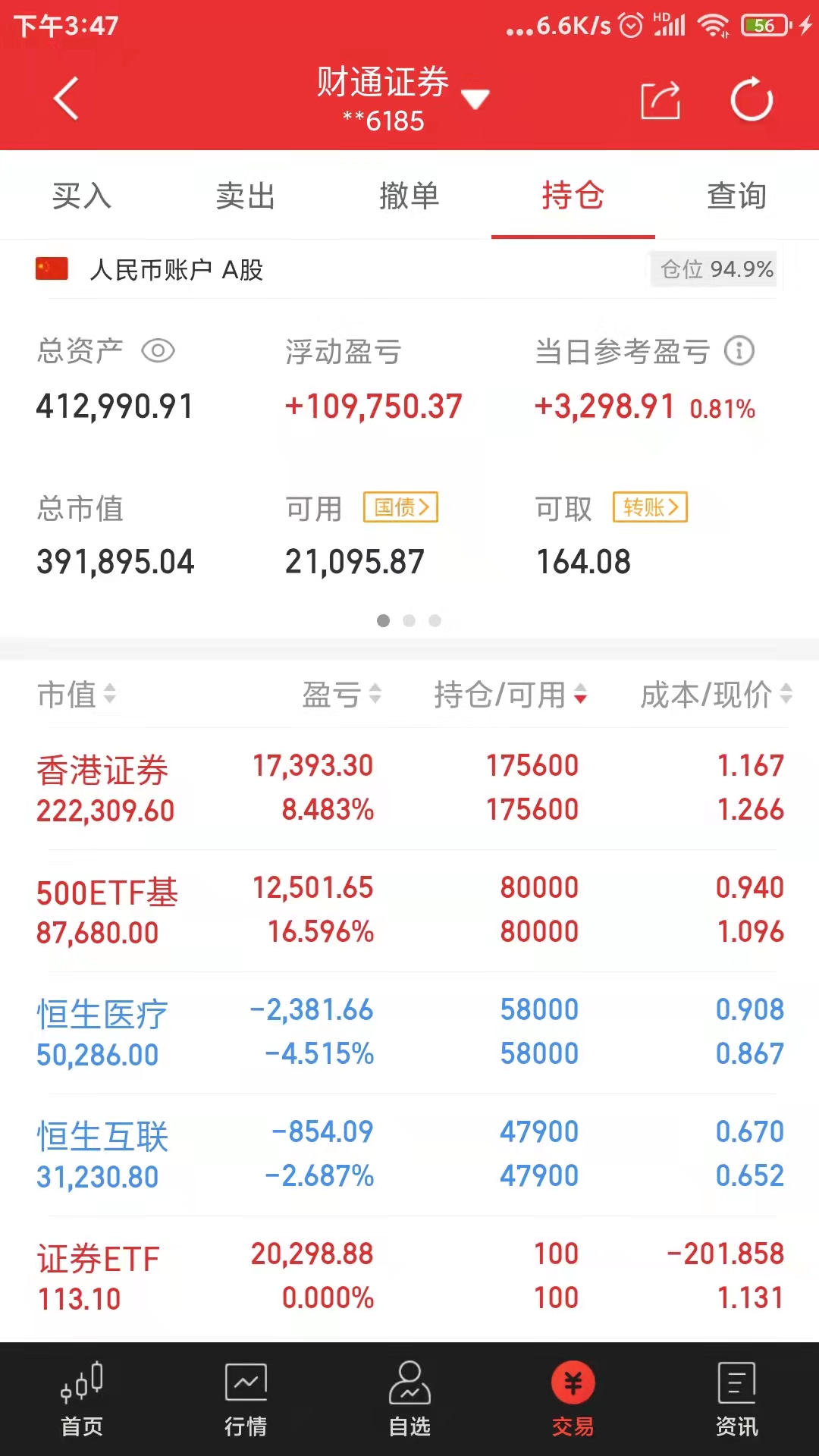The height and width of the screenshot is (1456, 819).
Task: Open the 香港证券 holding row
Action: (x=409, y=789)
